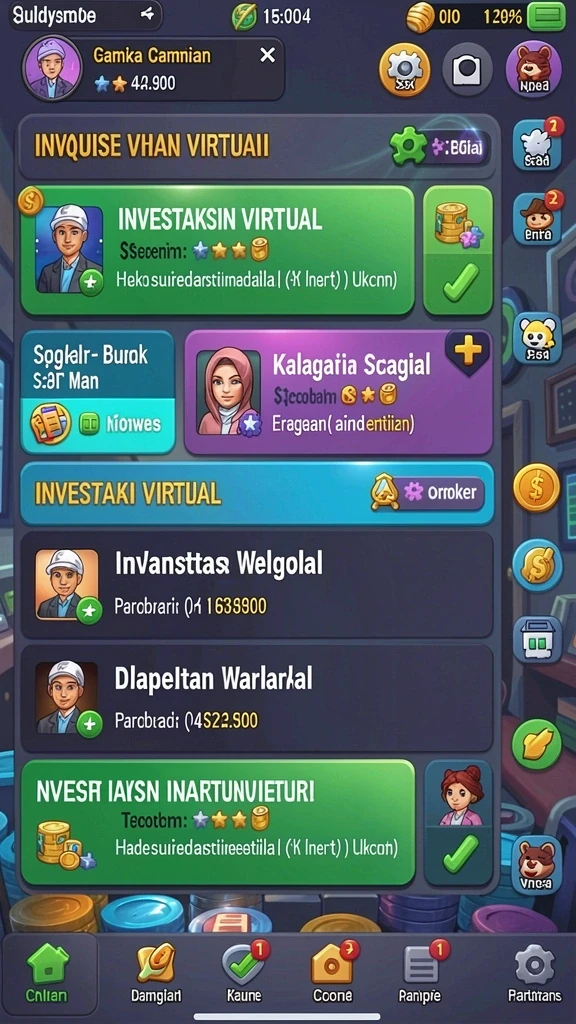Tap the camera screenshot icon
576x1024 pixels.
(x=468, y=69)
